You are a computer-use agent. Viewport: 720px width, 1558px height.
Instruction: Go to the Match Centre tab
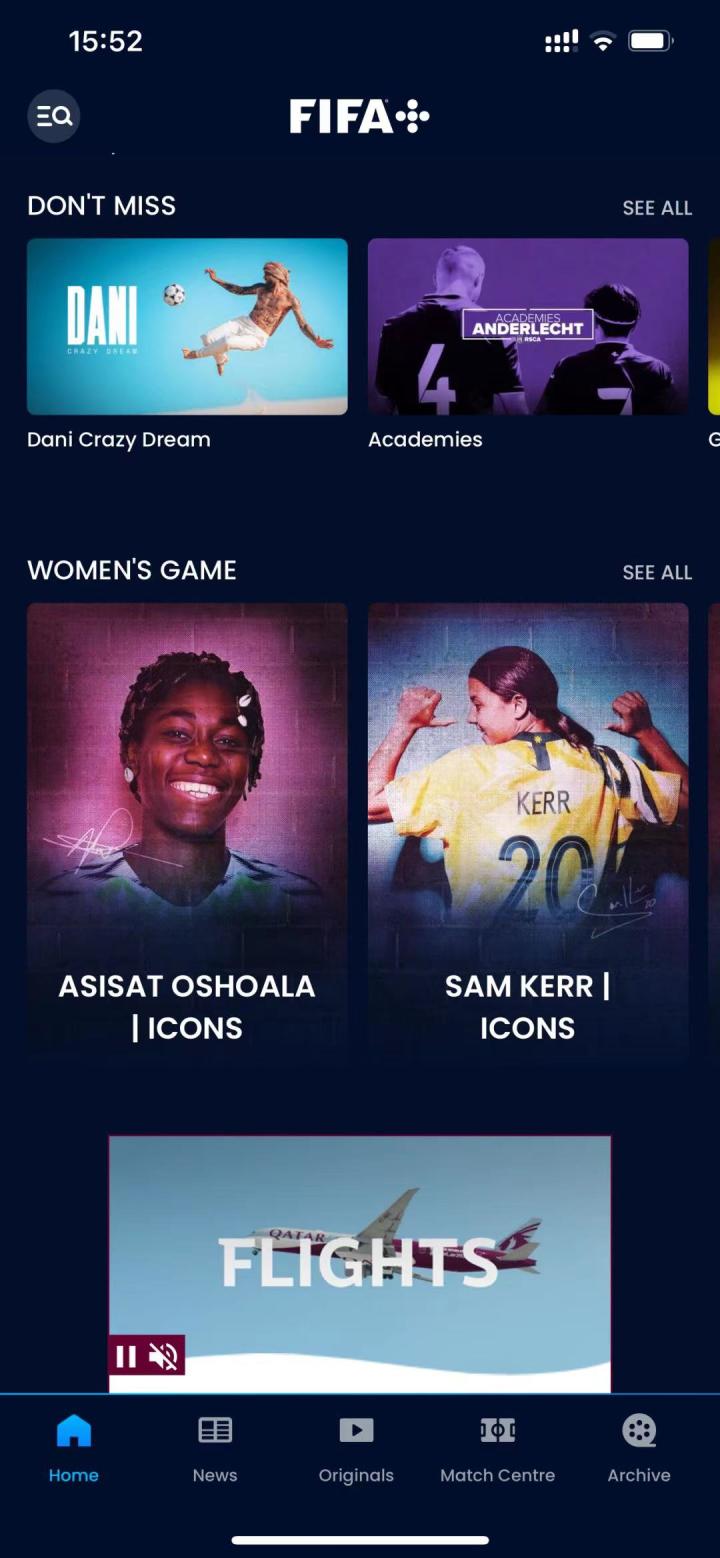pyautogui.click(x=497, y=1448)
